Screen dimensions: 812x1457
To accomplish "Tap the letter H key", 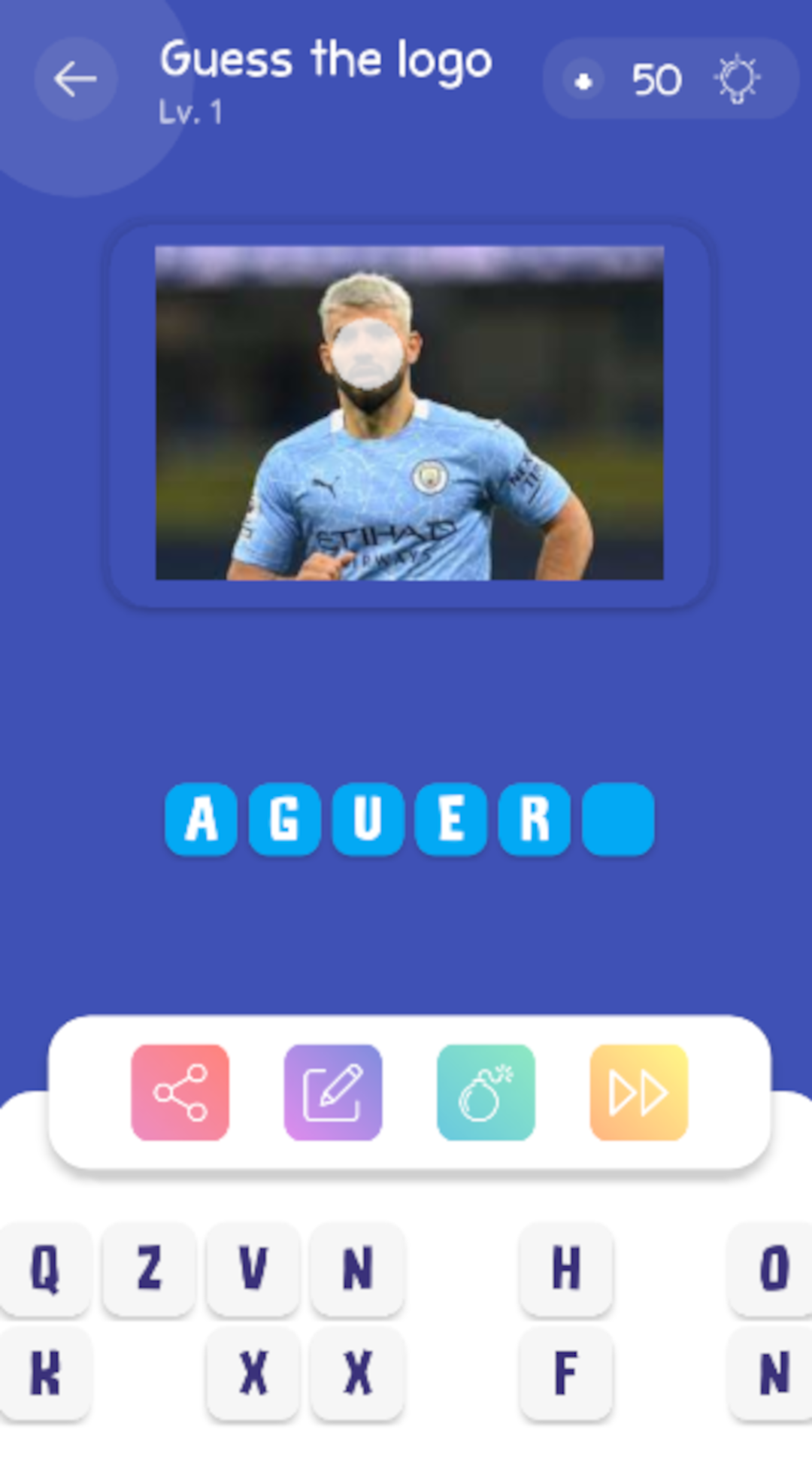I will pyautogui.click(x=566, y=1269).
